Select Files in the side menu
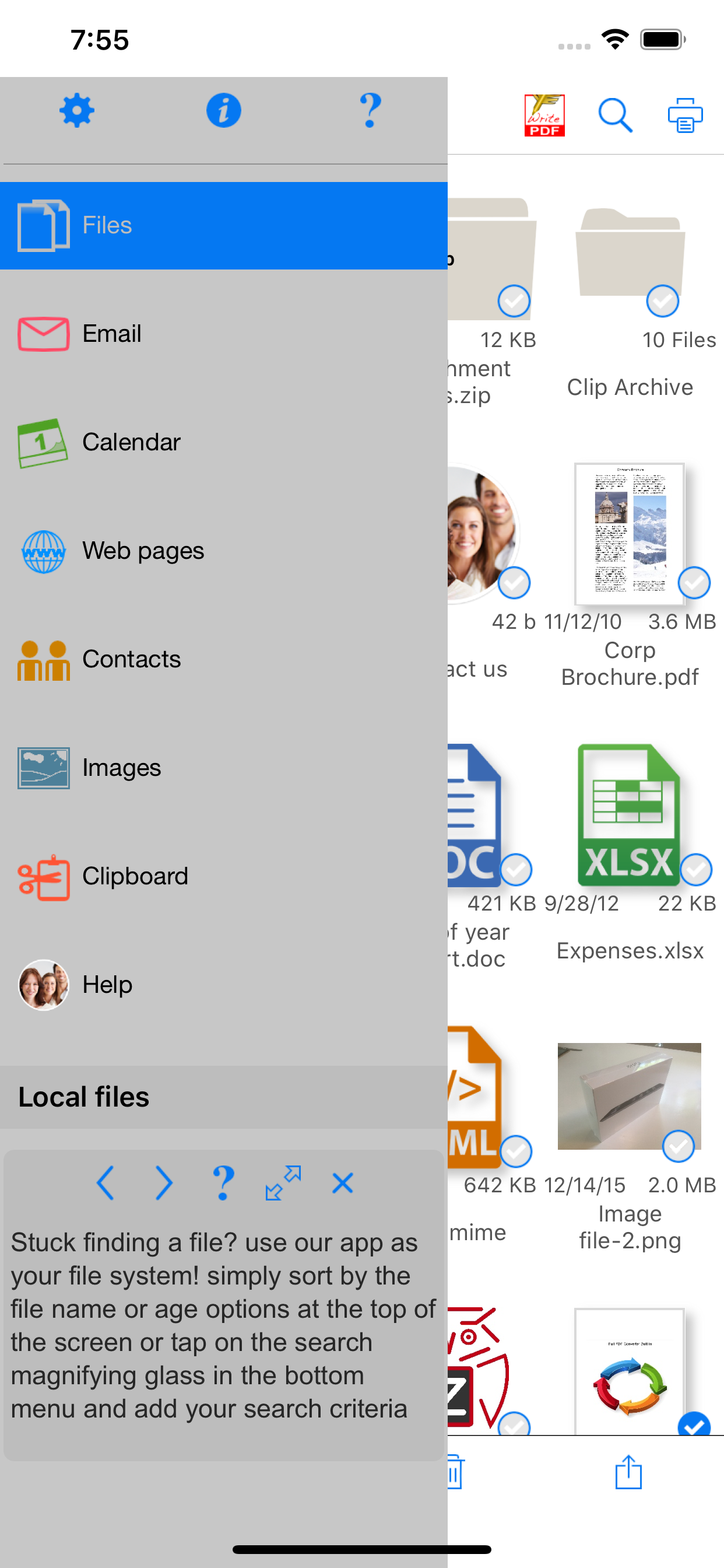Viewport: 724px width, 1568px height. (x=224, y=225)
